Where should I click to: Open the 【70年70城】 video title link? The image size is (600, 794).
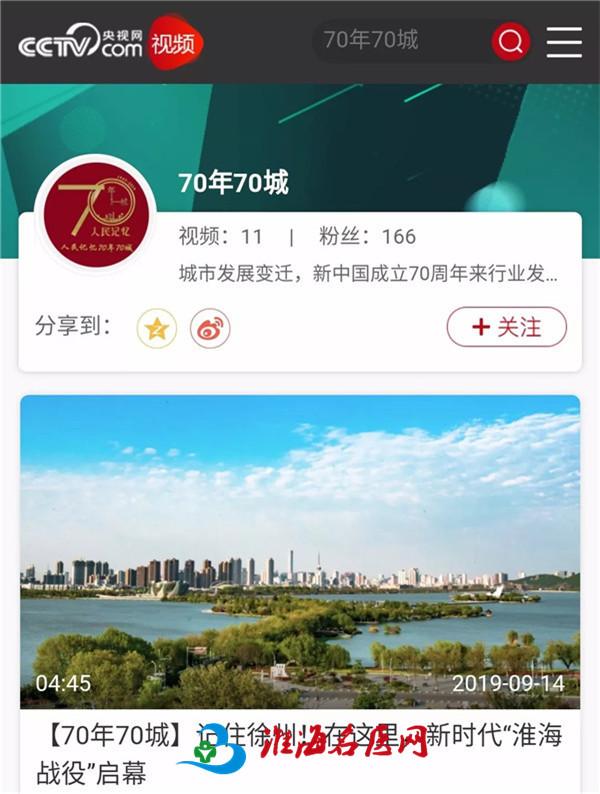300,754
